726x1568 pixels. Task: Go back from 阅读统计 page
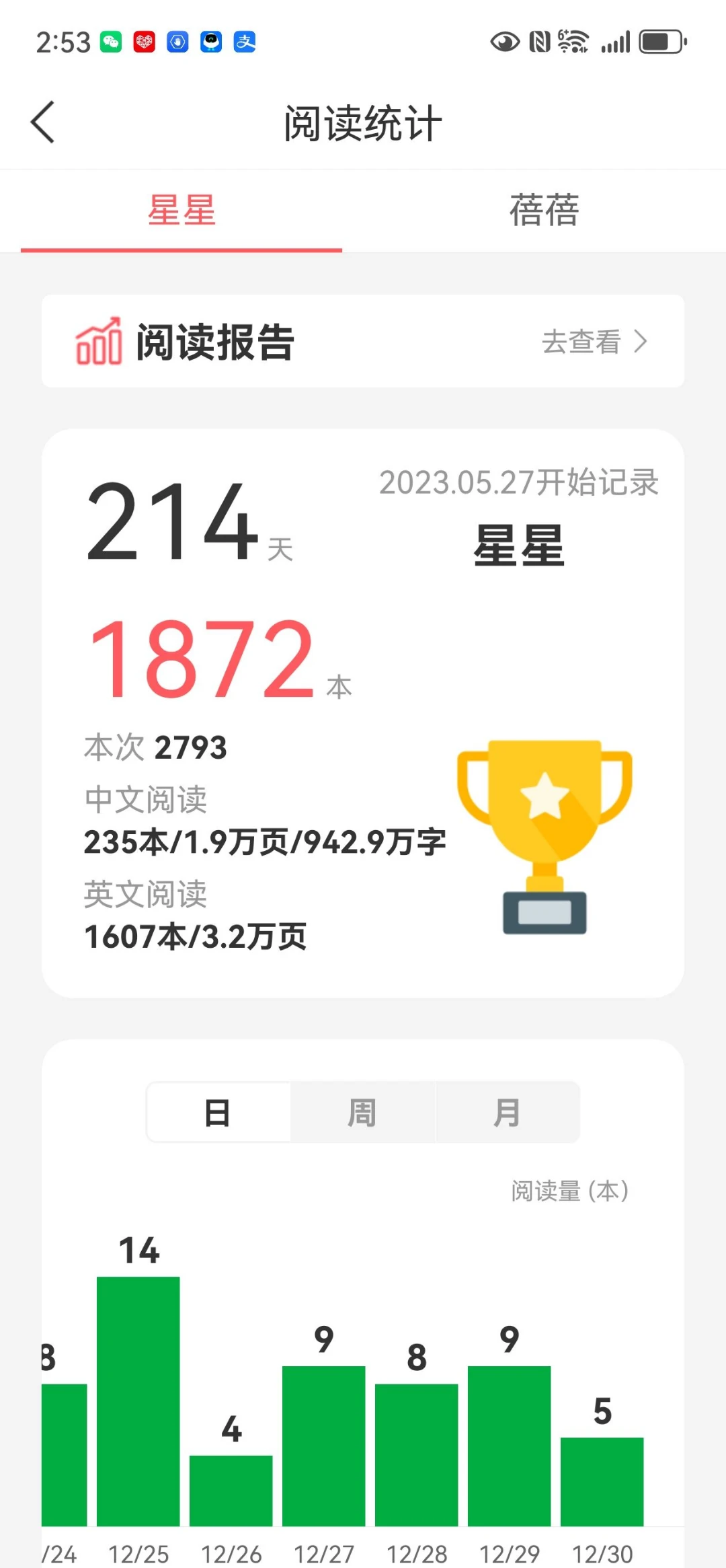tap(42, 122)
